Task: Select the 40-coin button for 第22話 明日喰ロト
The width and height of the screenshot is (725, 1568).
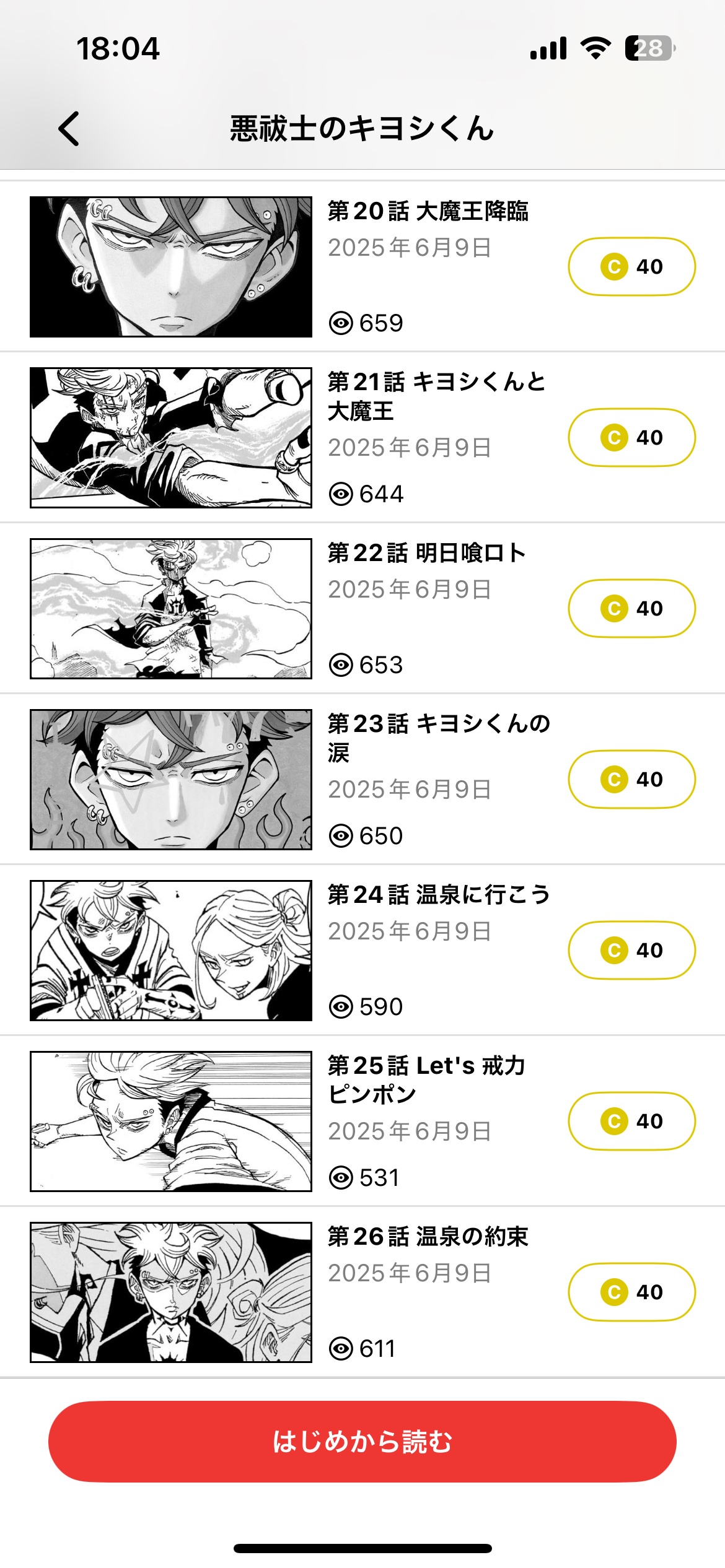Action: coord(631,608)
